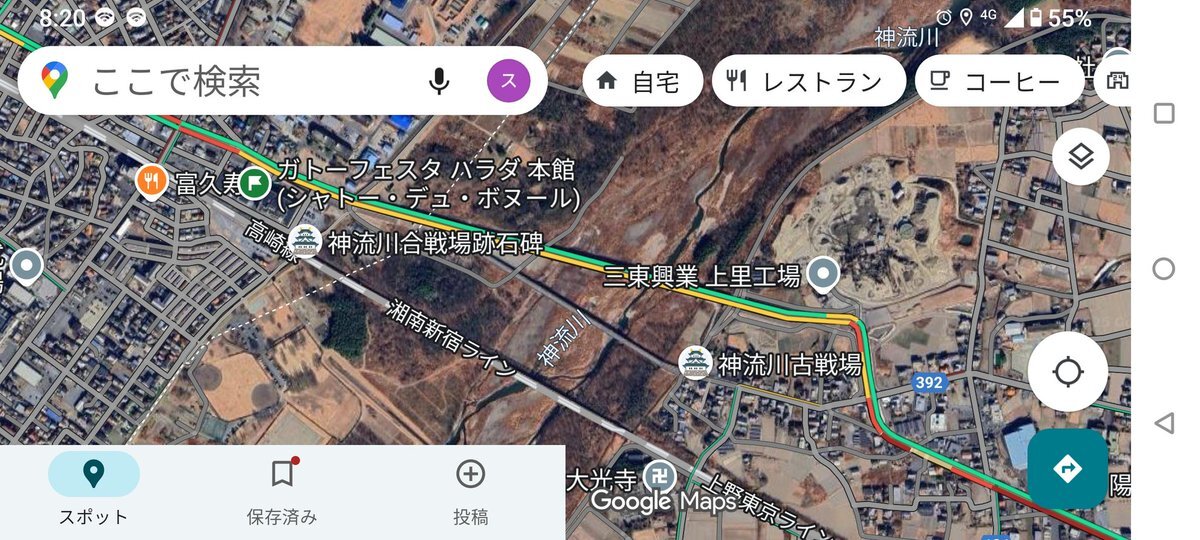Image resolution: width=1200 pixels, height=540 pixels.
Task: Open the 神流川合戦場跡石碑 marker
Action: pyautogui.click(x=305, y=242)
